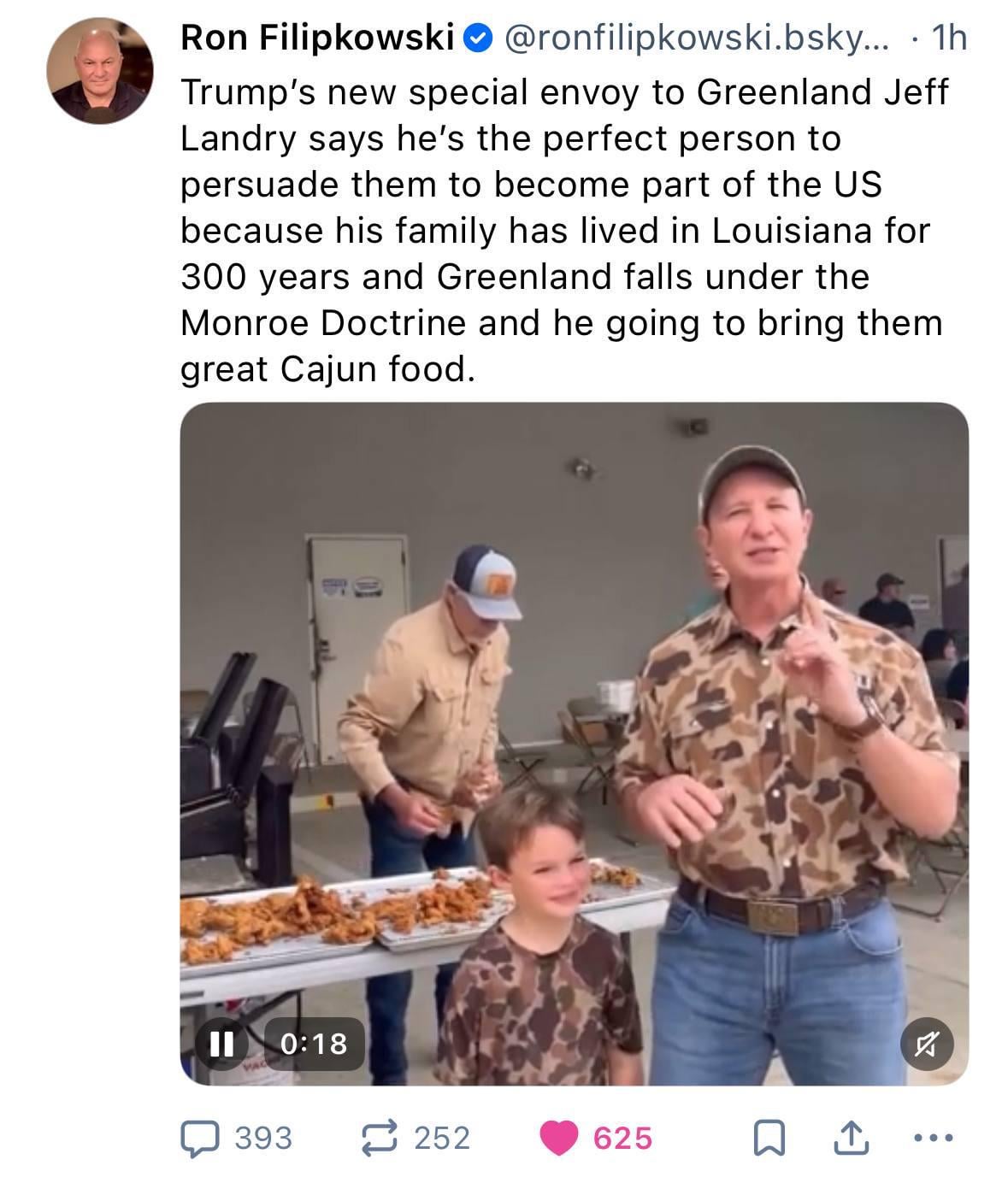Pause the playing video
Viewport: 1008px width, 1189px height.
click(x=221, y=1043)
